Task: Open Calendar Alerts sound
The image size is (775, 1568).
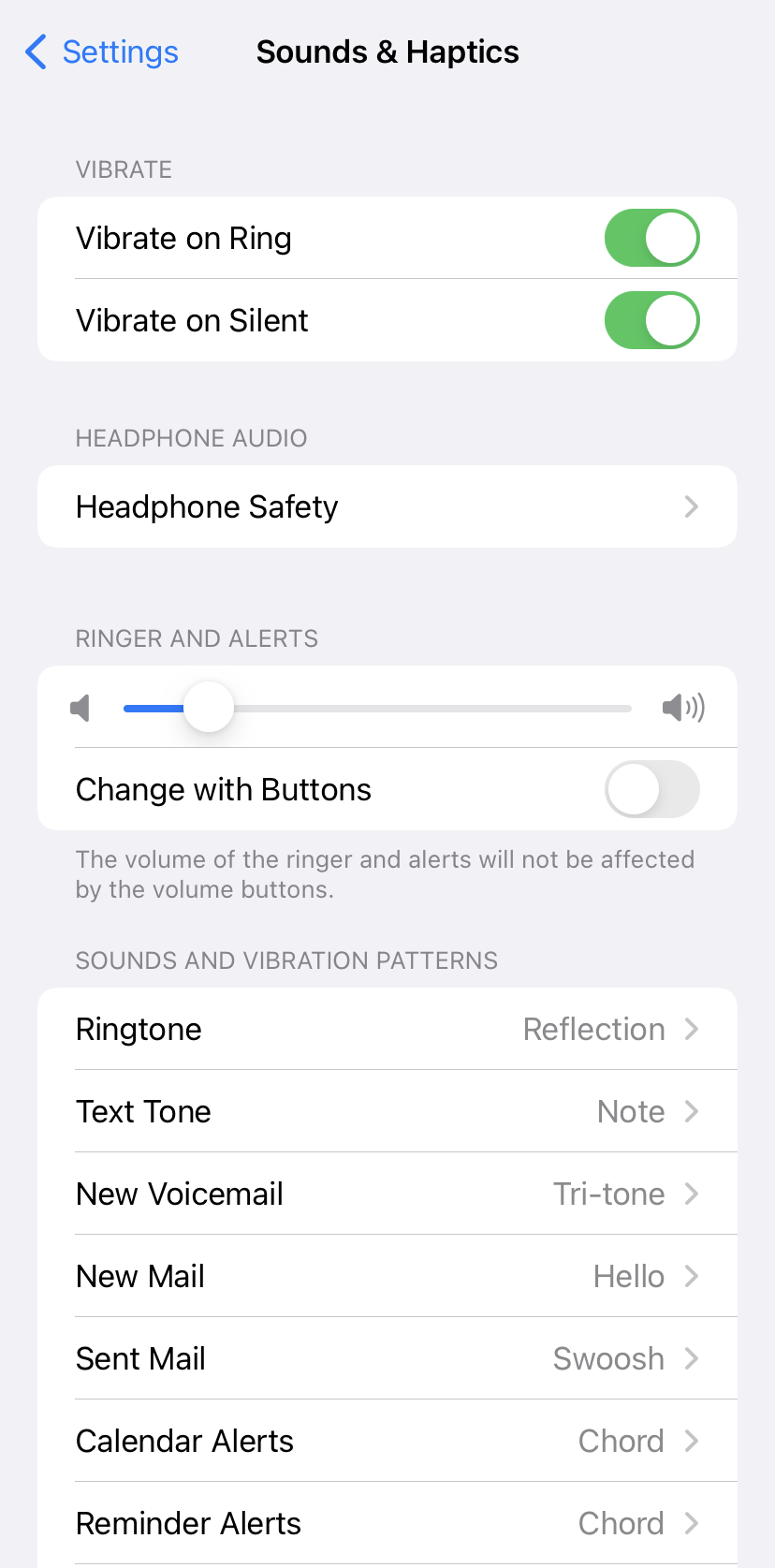Action: click(x=387, y=1441)
